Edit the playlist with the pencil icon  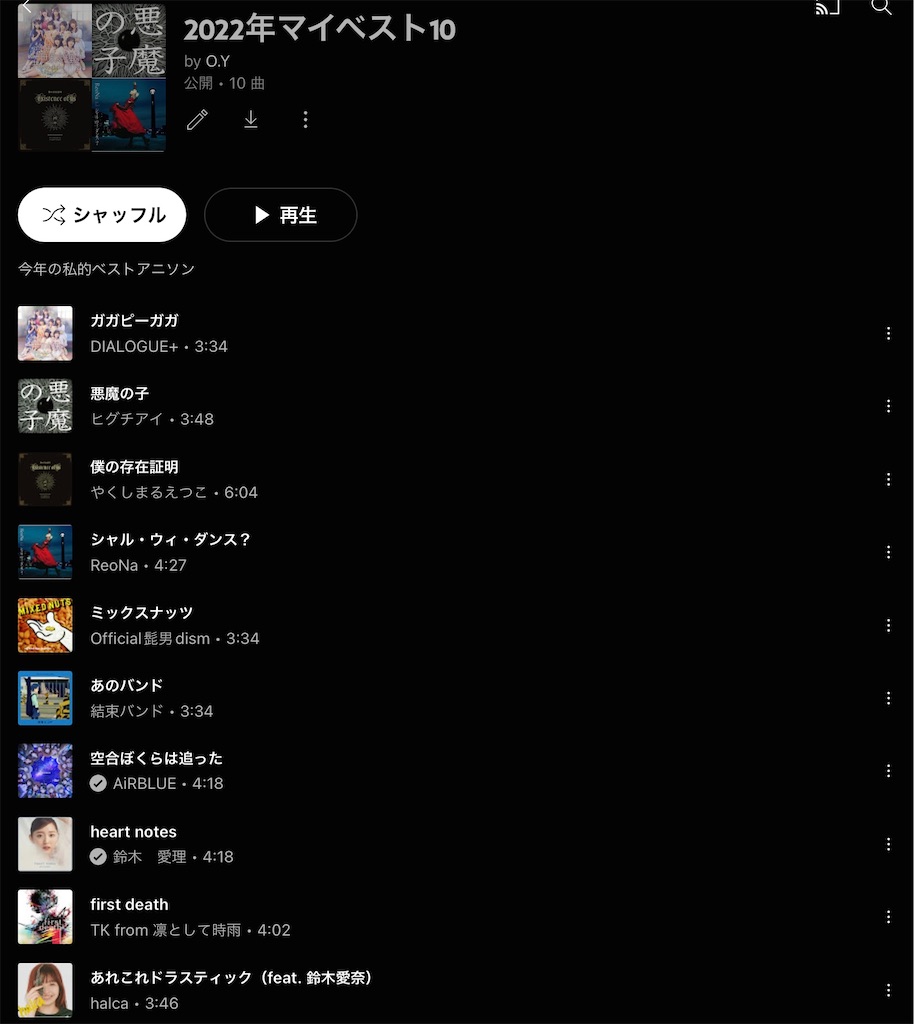pyautogui.click(x=197, y=120)
